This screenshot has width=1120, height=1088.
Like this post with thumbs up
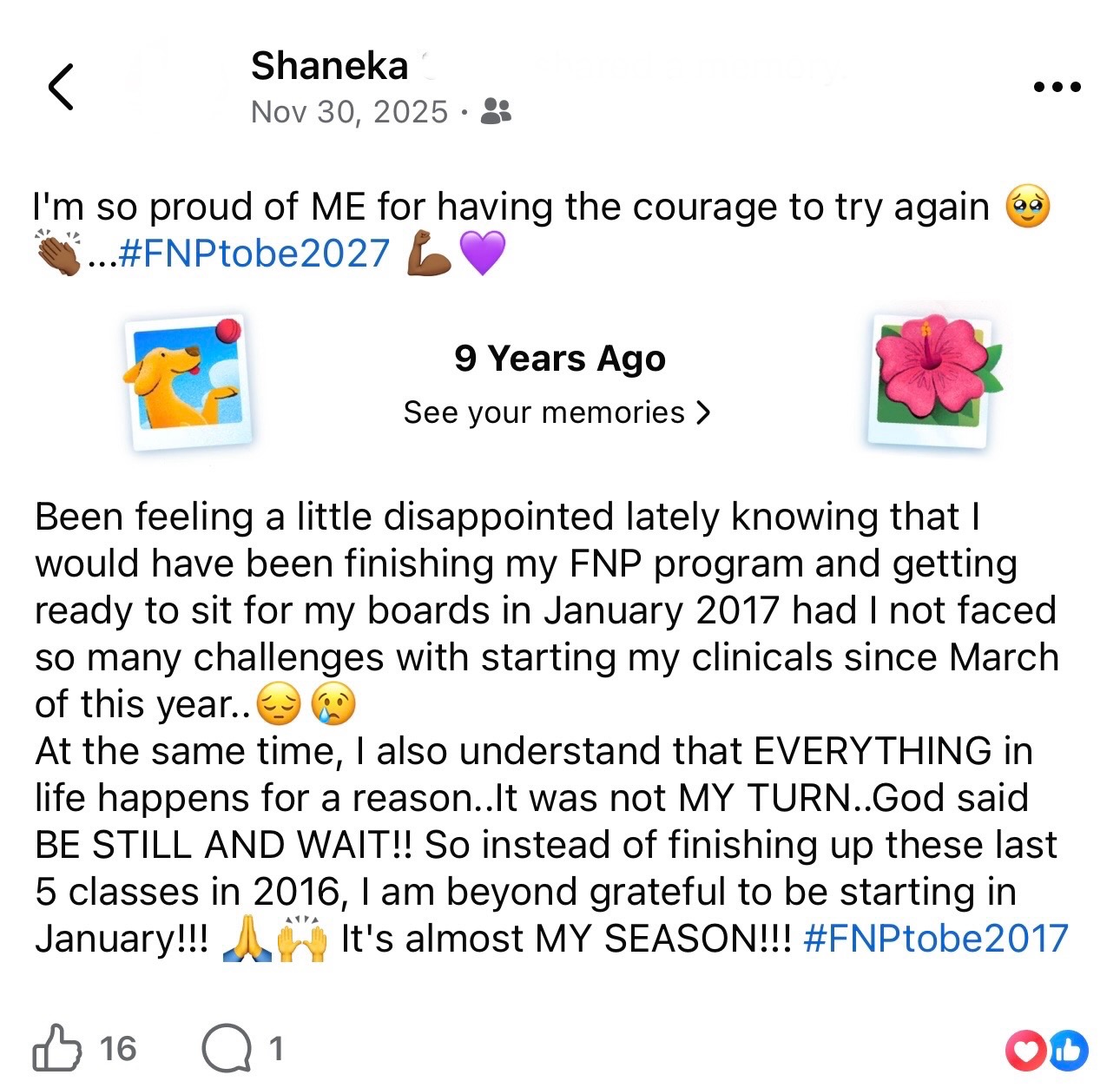click(x=57, y=1048)
